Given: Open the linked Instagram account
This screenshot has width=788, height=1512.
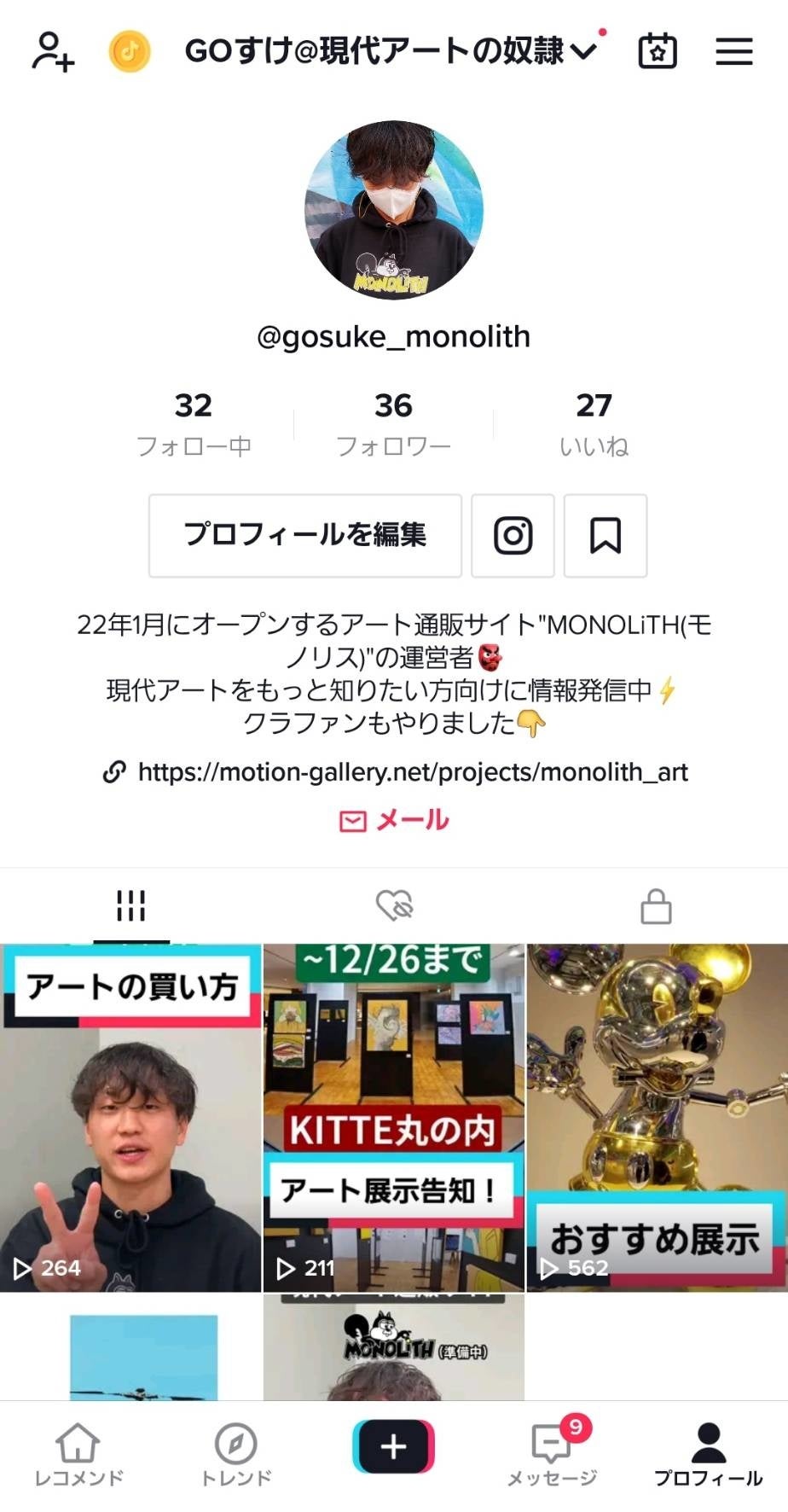Looking at the screenshot, I should click(513, 535).
